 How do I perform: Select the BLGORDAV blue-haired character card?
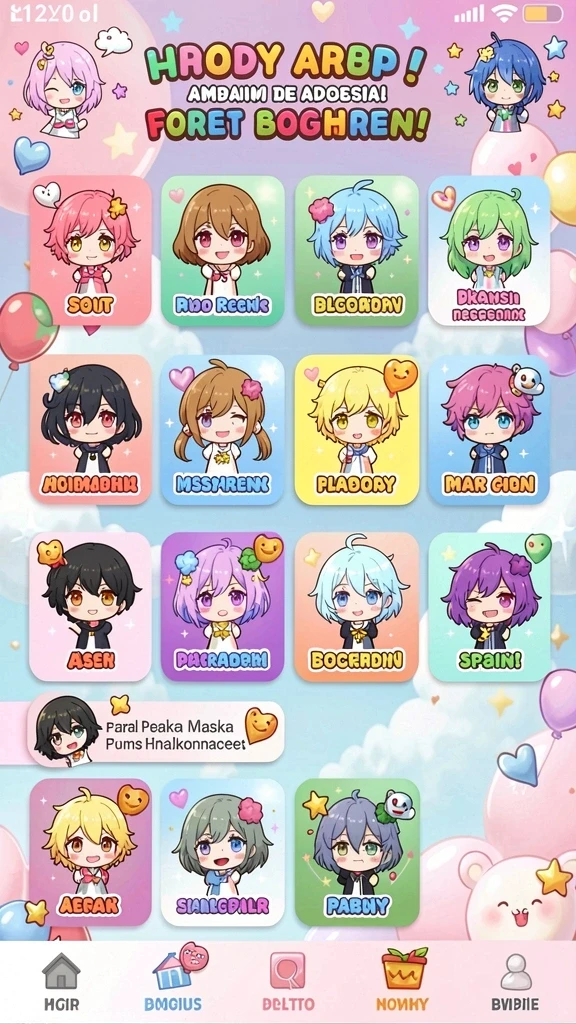[x=357, y=251]
